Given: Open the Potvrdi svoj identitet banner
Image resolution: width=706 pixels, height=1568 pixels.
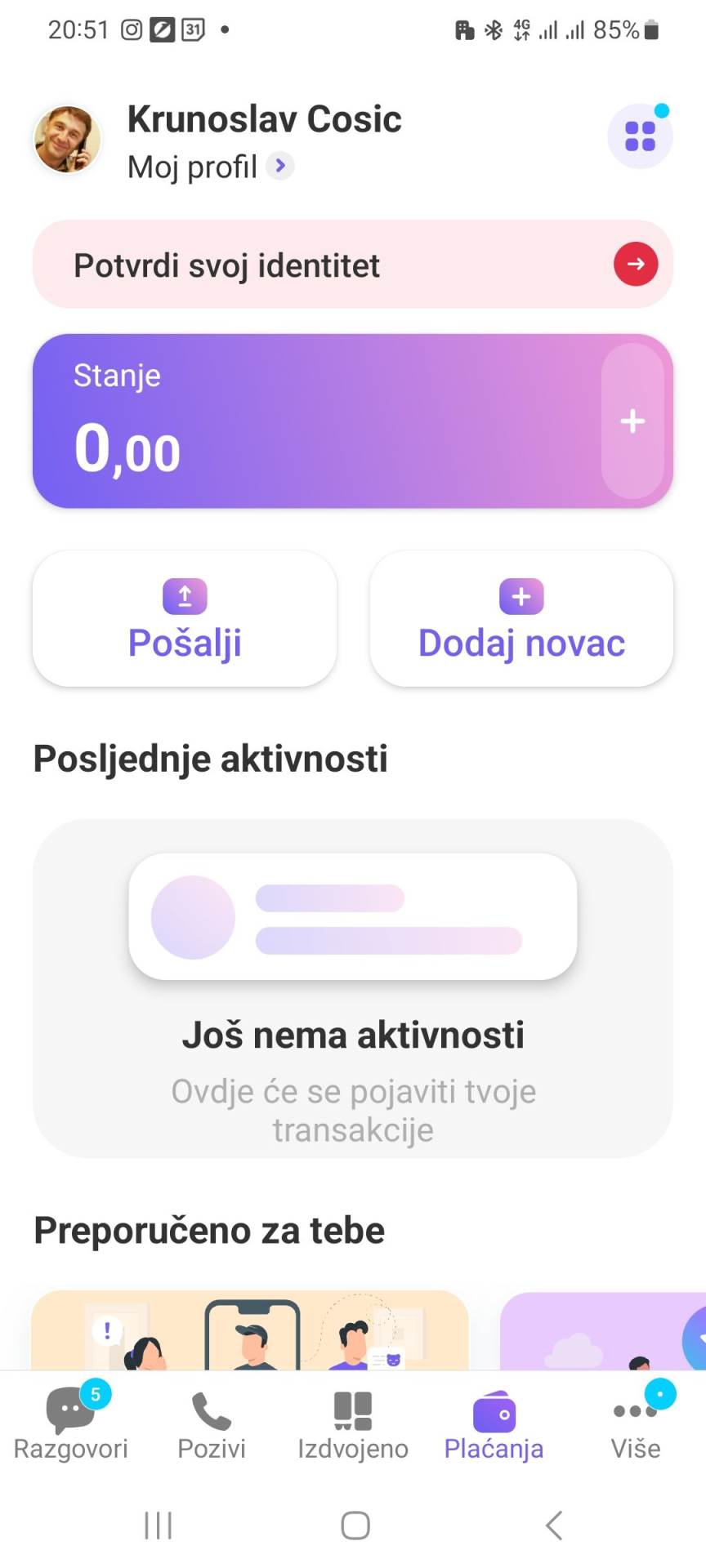Looking at the screenshot, I should (351, 265).
